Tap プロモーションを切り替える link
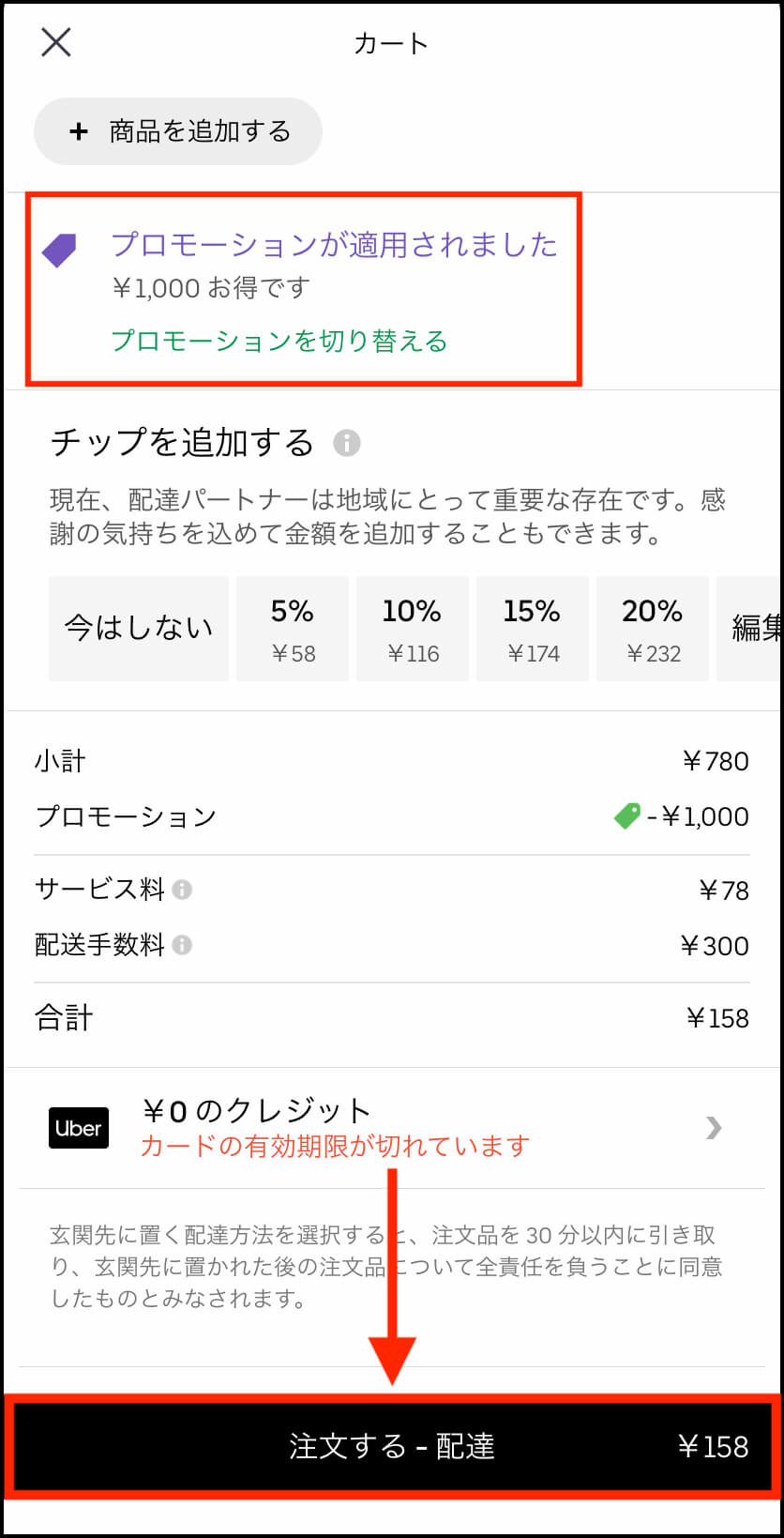784x1538 pixels. pyautogui.click(x=279, y=341)
